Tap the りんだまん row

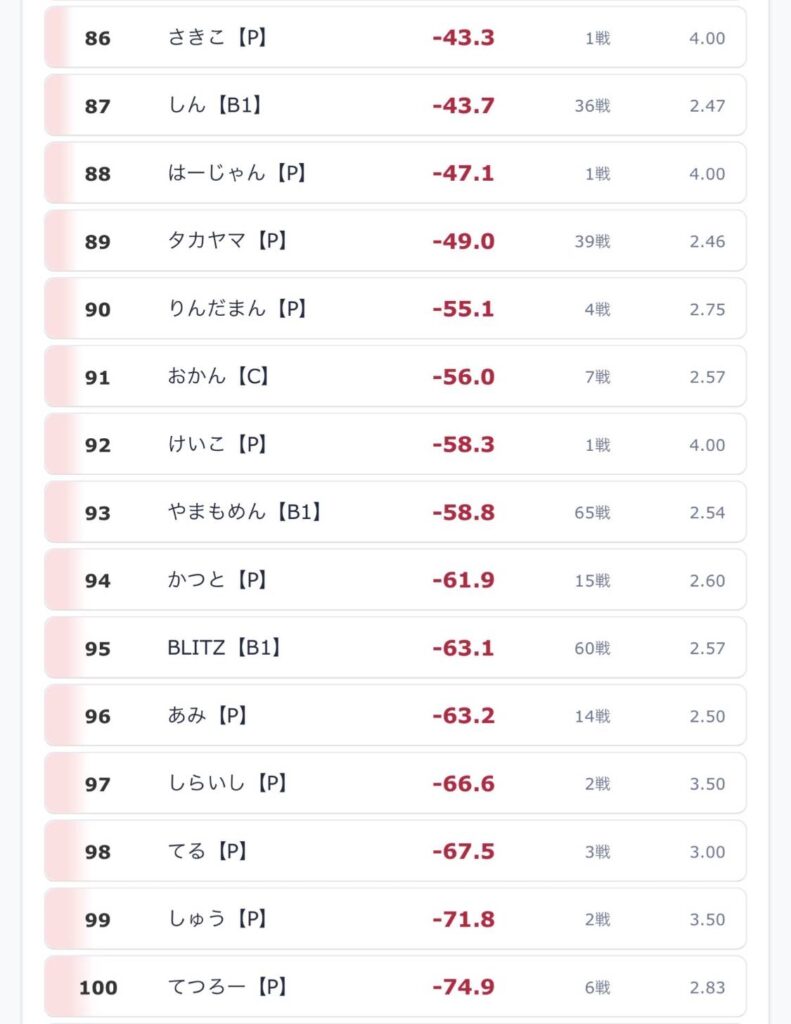tap(395, 308)
